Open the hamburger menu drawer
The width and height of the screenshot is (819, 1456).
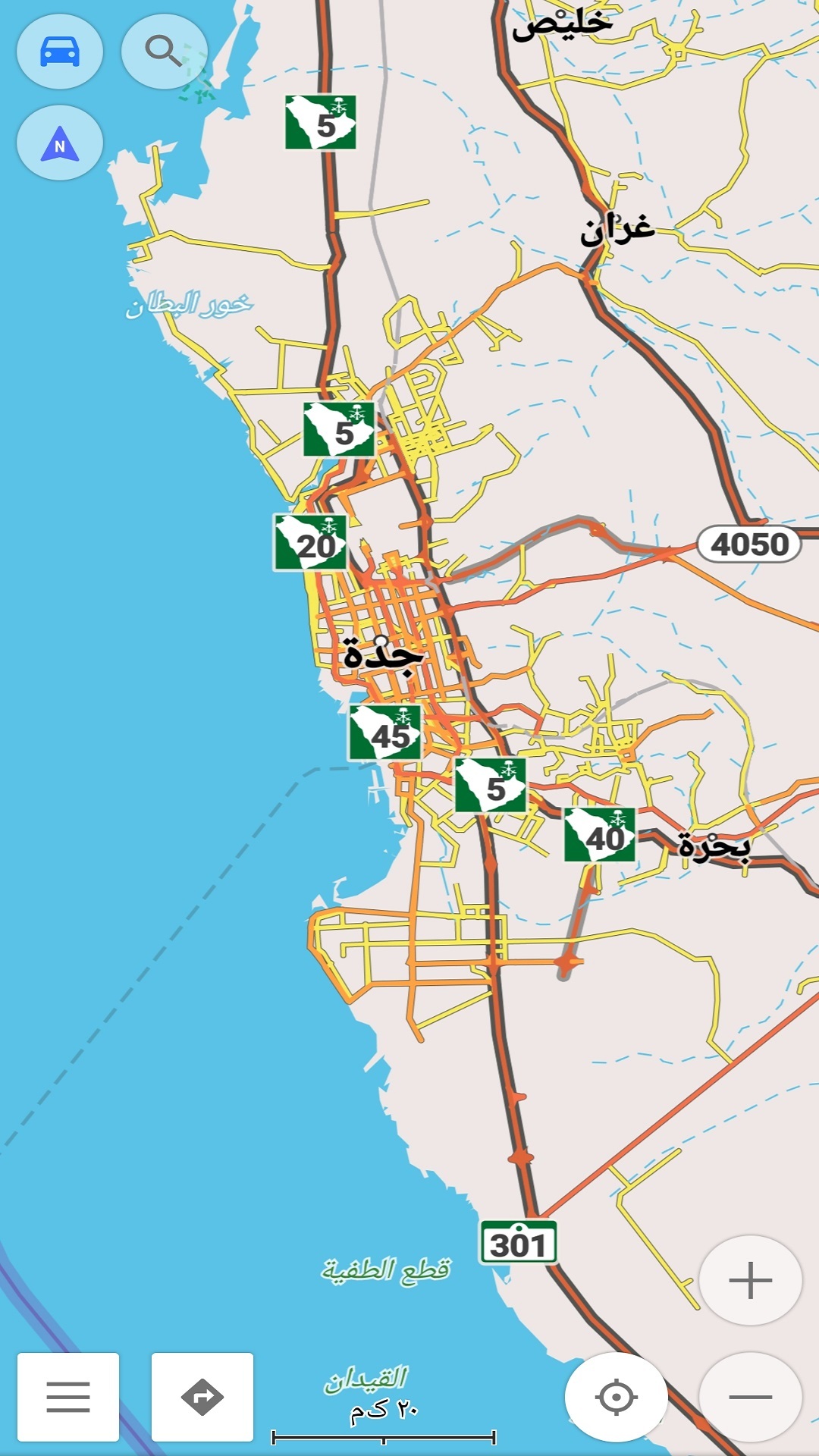coord(68,1397)
